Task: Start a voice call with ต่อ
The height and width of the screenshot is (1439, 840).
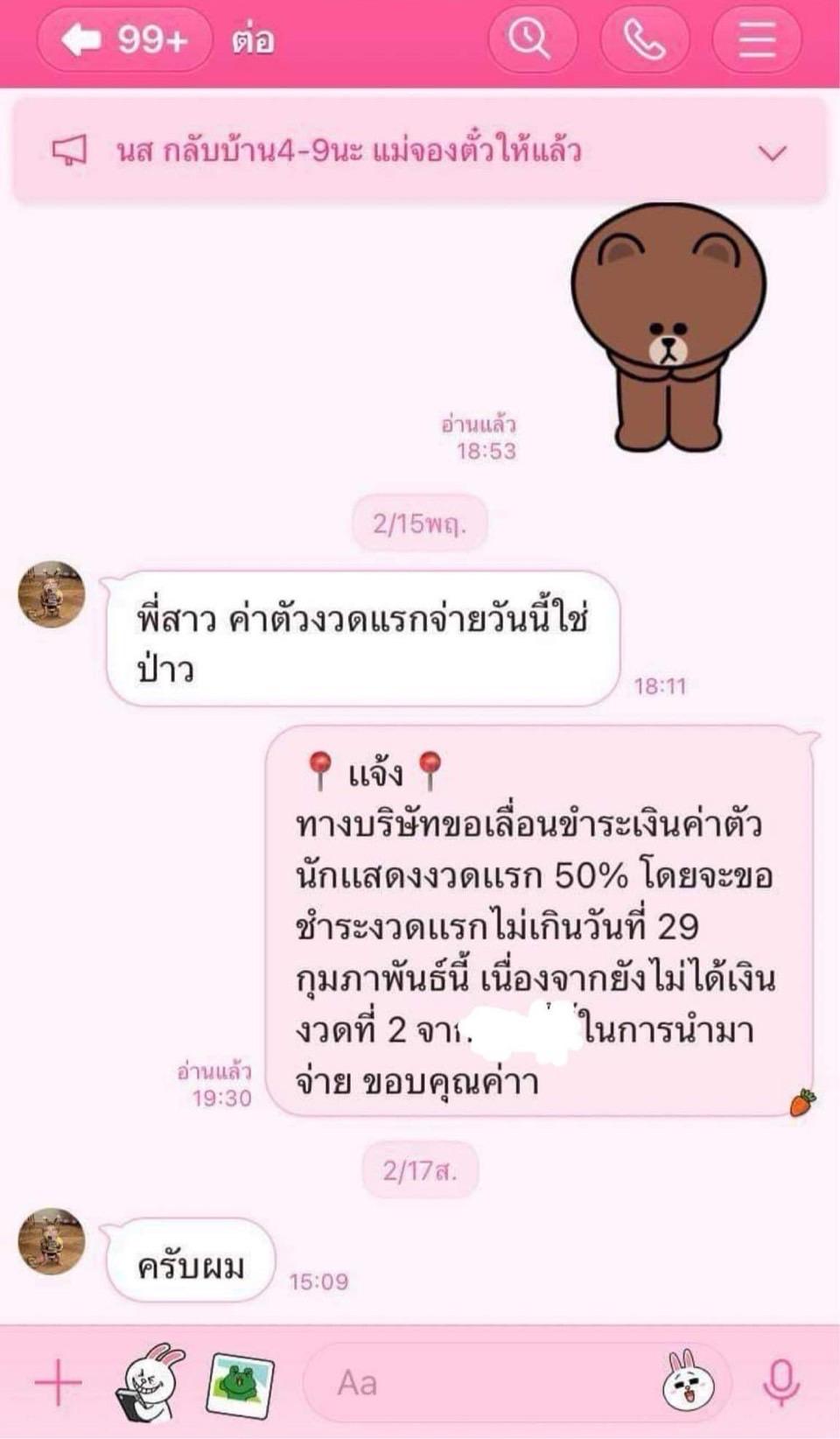Action: click(x=644, y=39)
